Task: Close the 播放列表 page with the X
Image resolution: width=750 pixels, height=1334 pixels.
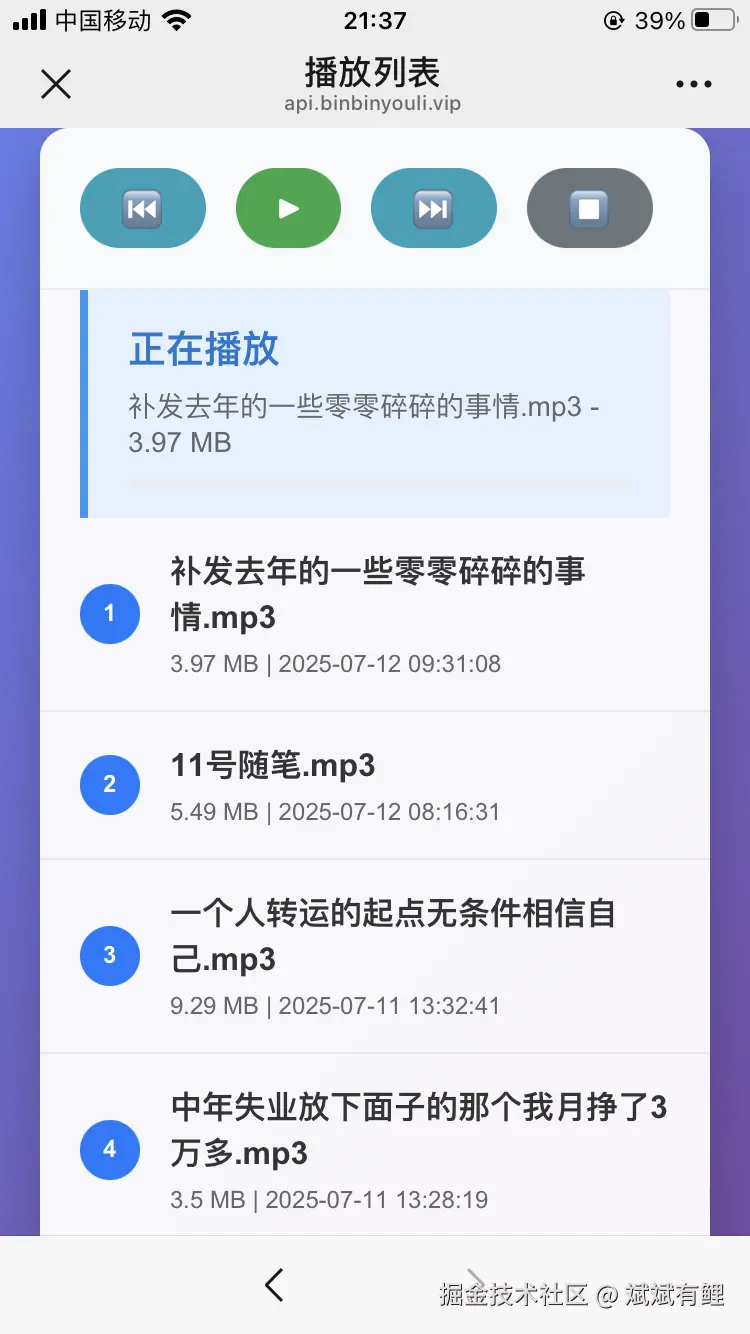Action: (x=56, y=84)
